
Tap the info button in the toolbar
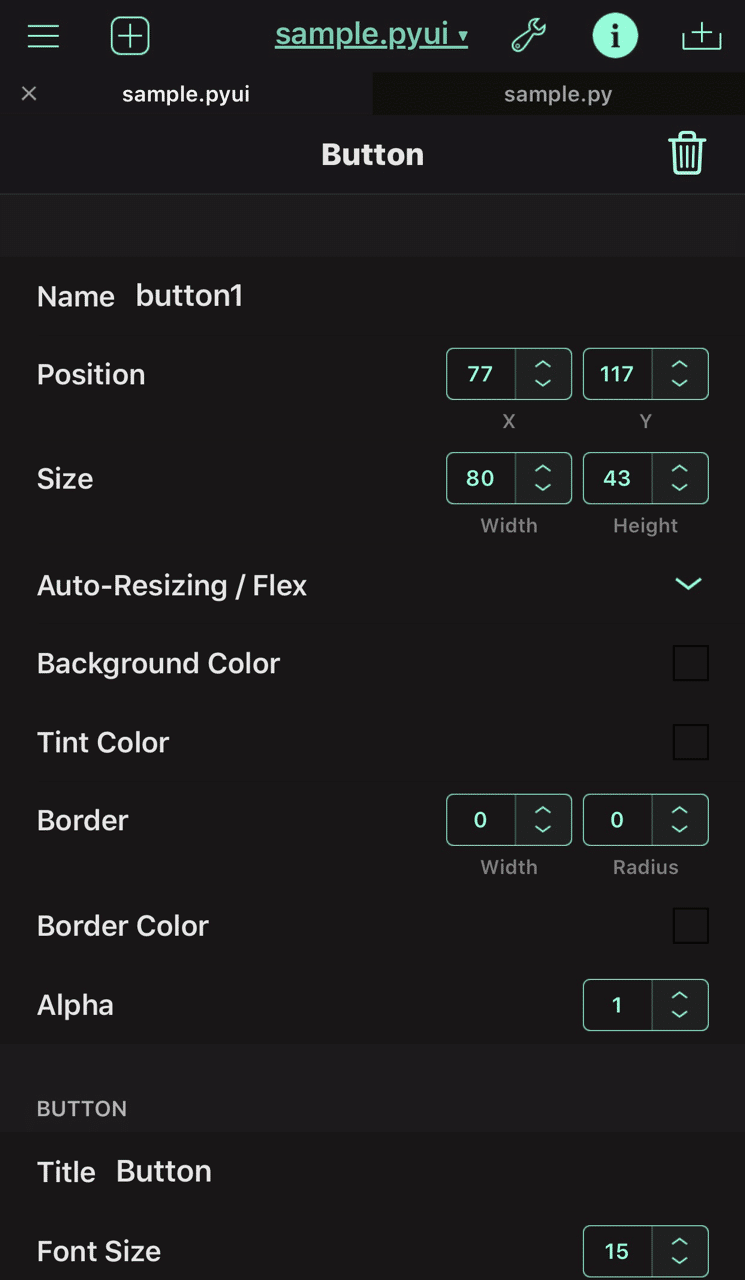pyautogui.click(x=615, y=35)
